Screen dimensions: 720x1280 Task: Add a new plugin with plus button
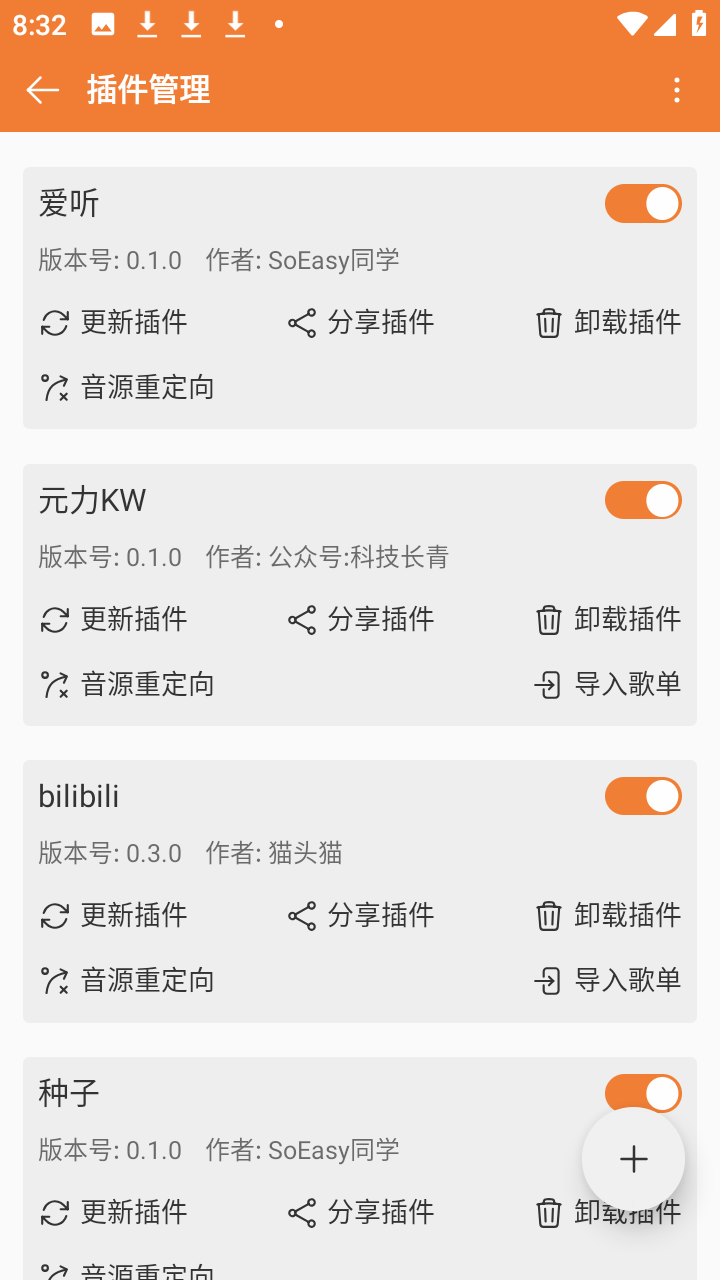[633, 1159]
